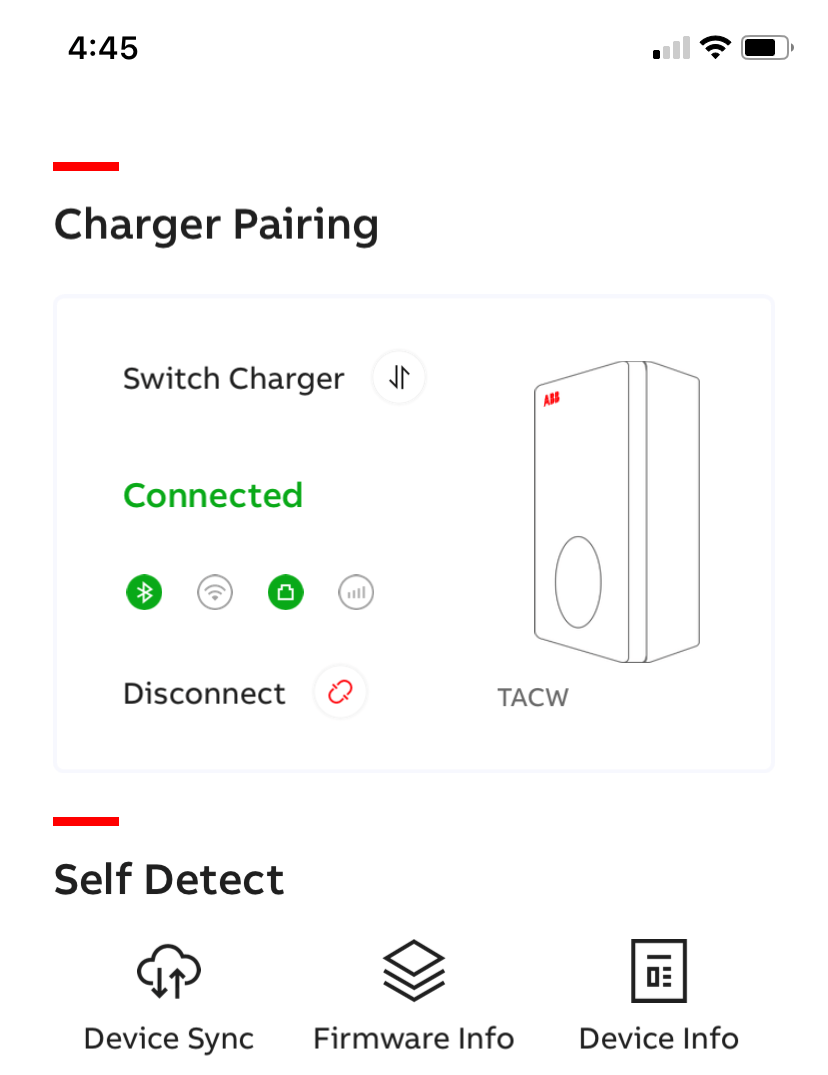
Task: Tap the green Connected status text
Action: pos(213,494)
